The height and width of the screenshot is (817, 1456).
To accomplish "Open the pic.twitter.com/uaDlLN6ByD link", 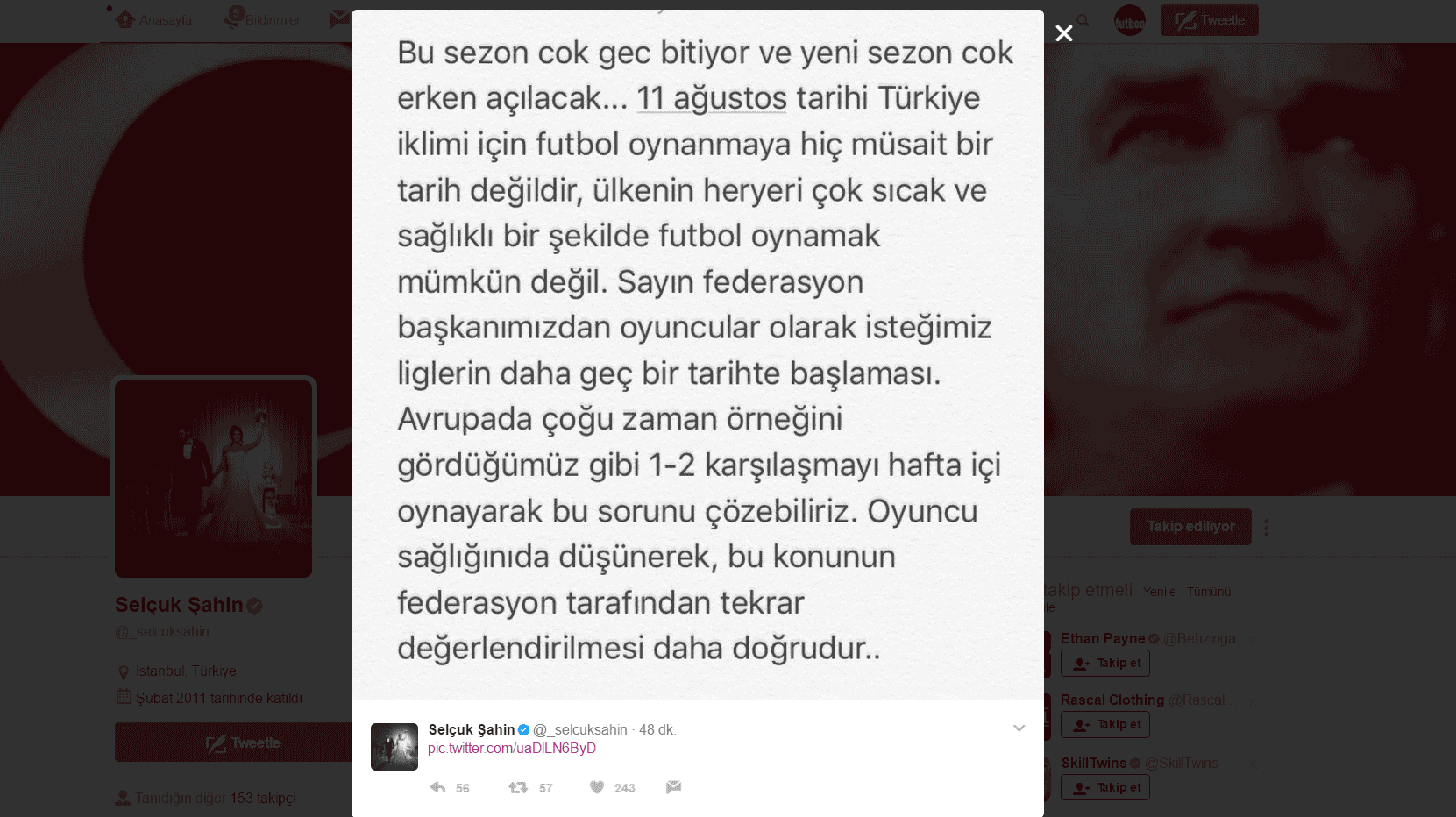I will coord(511,748).
